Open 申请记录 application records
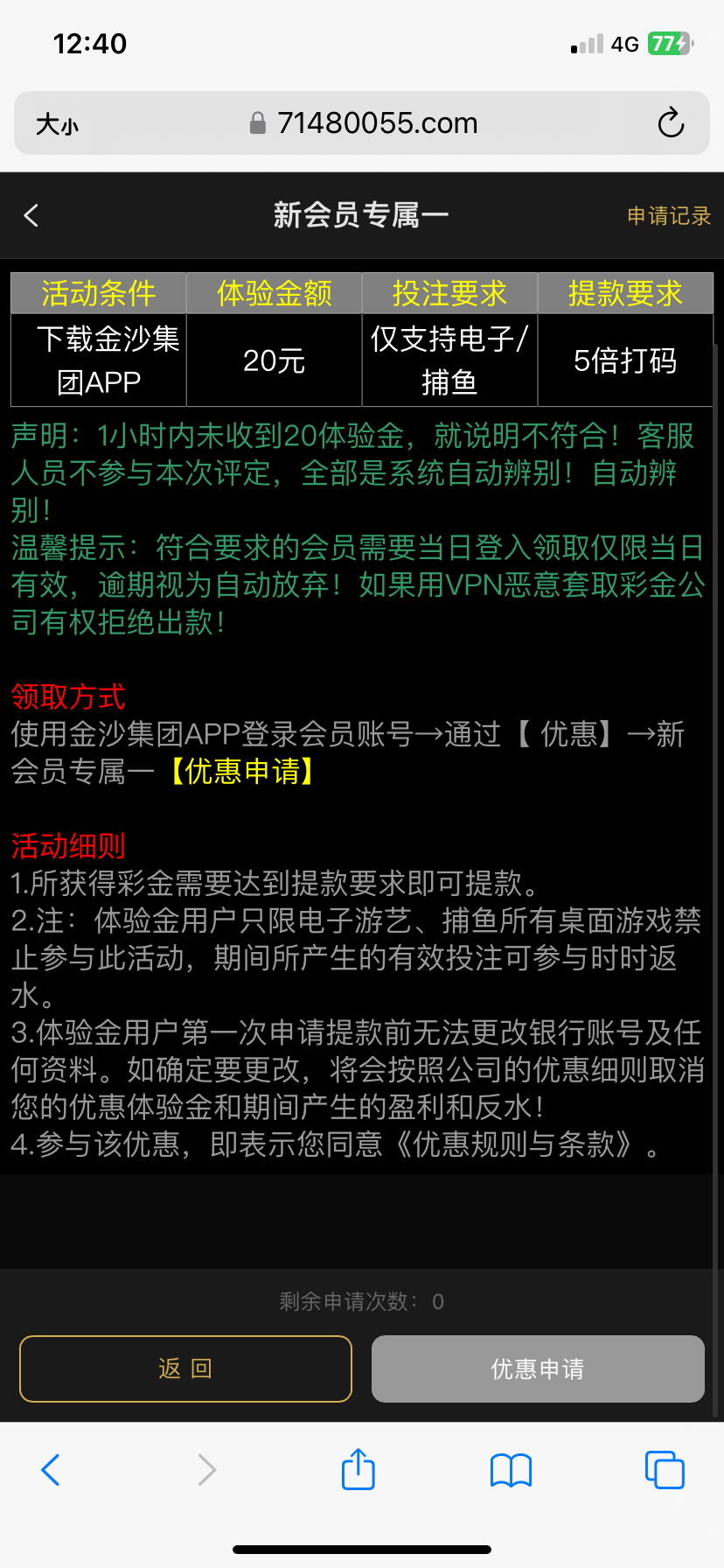 669,216
